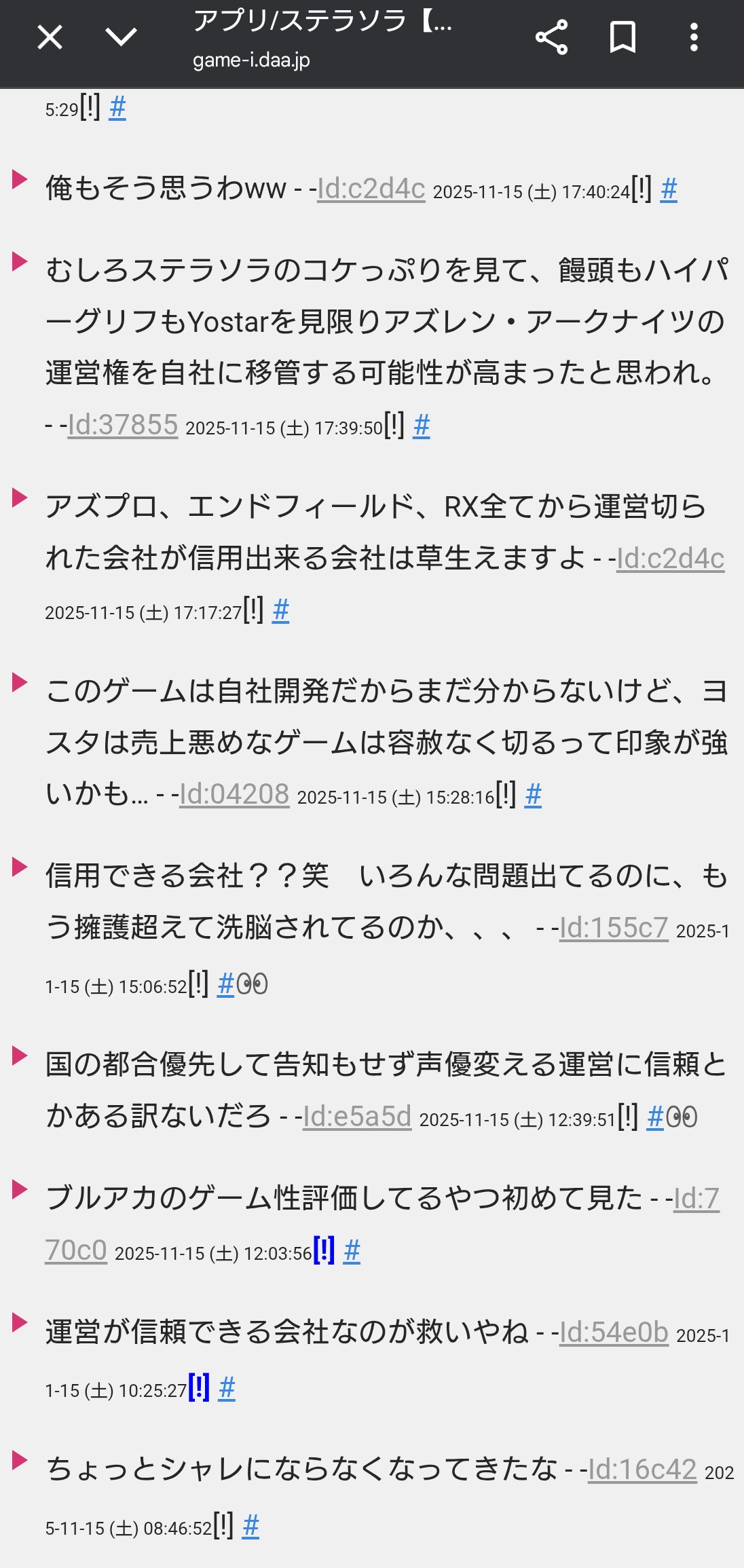Image resolution: width=744 pixels, height=1568 pixels.
Task: Open user Id:37855 link
Action: point(123,426)
